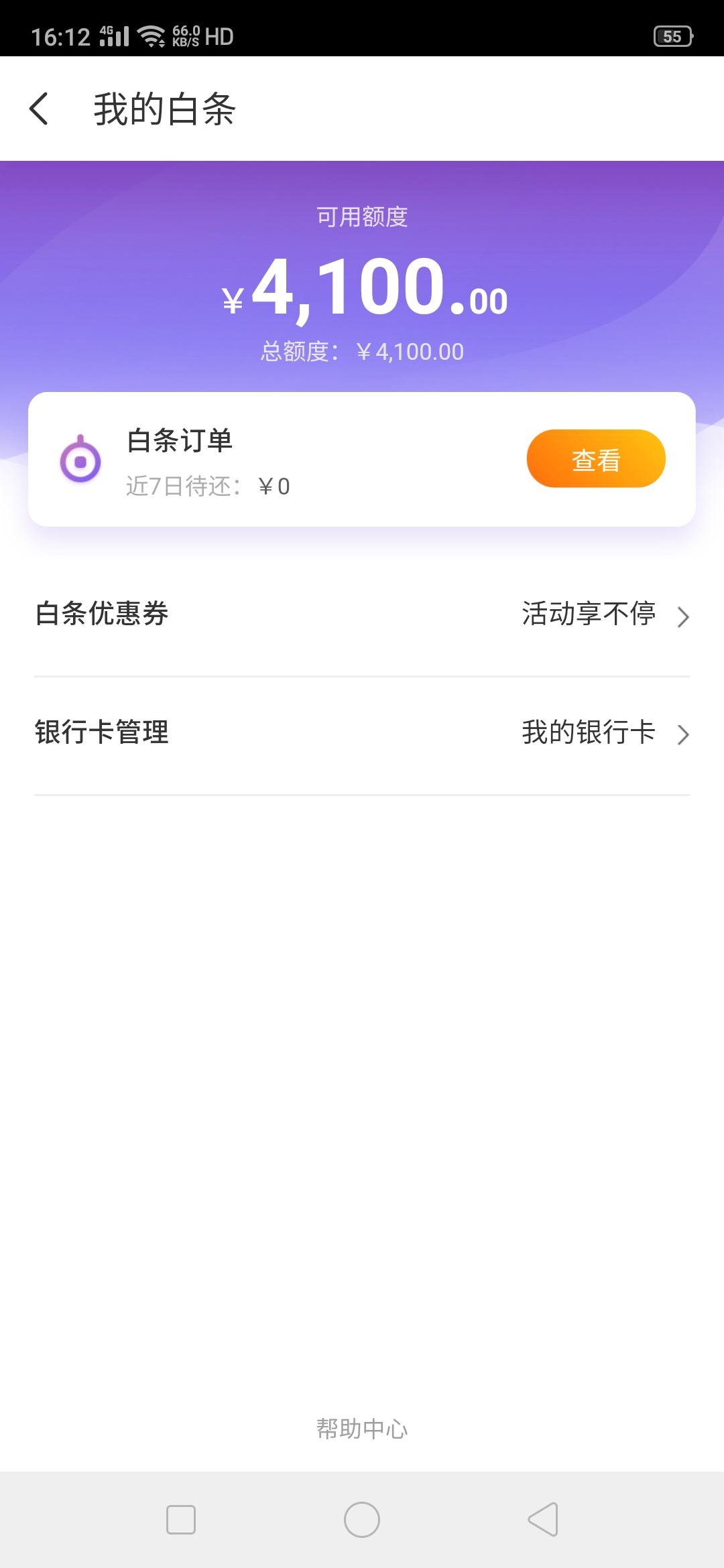Tap the system home button

362,1520
